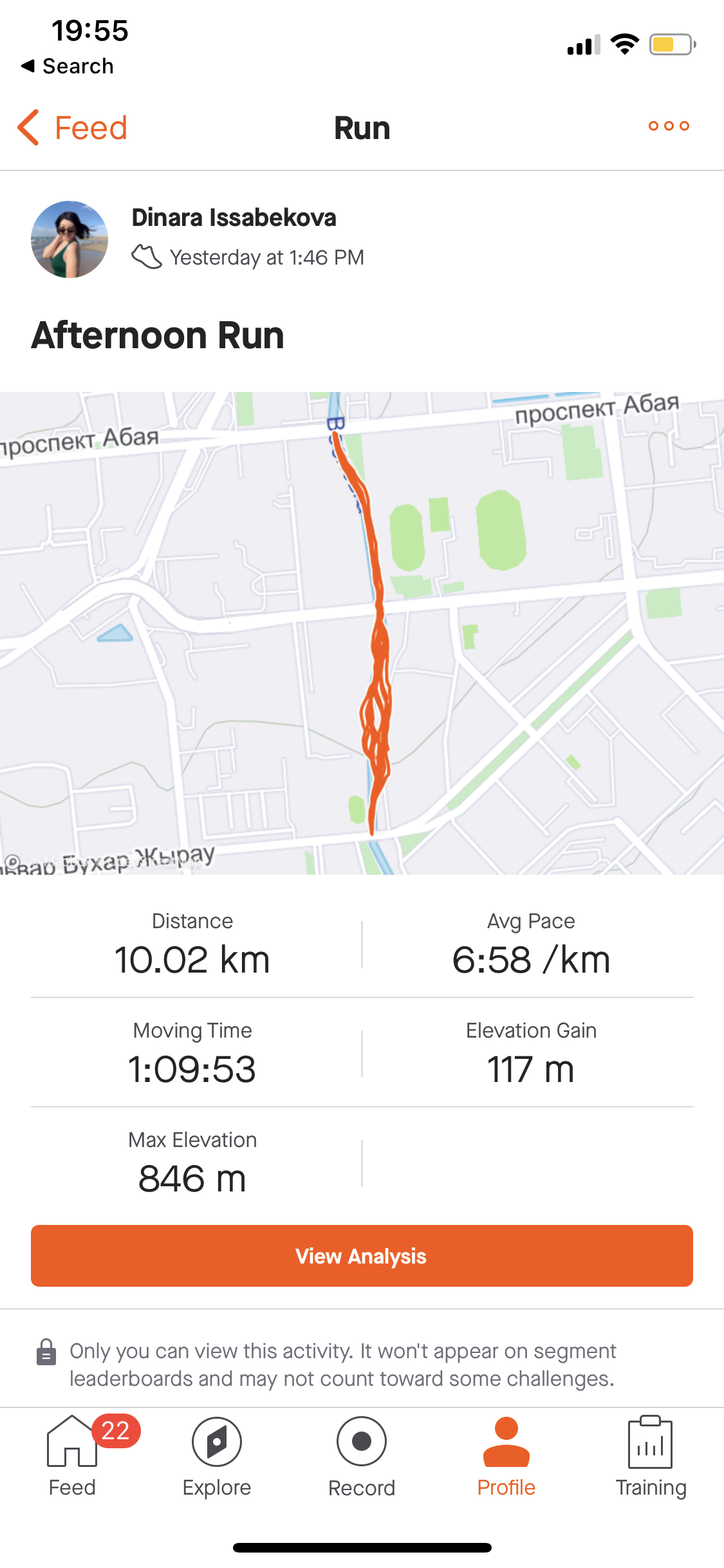724x1568 pixels.
Task: Open the run route map
Action: 362,633
